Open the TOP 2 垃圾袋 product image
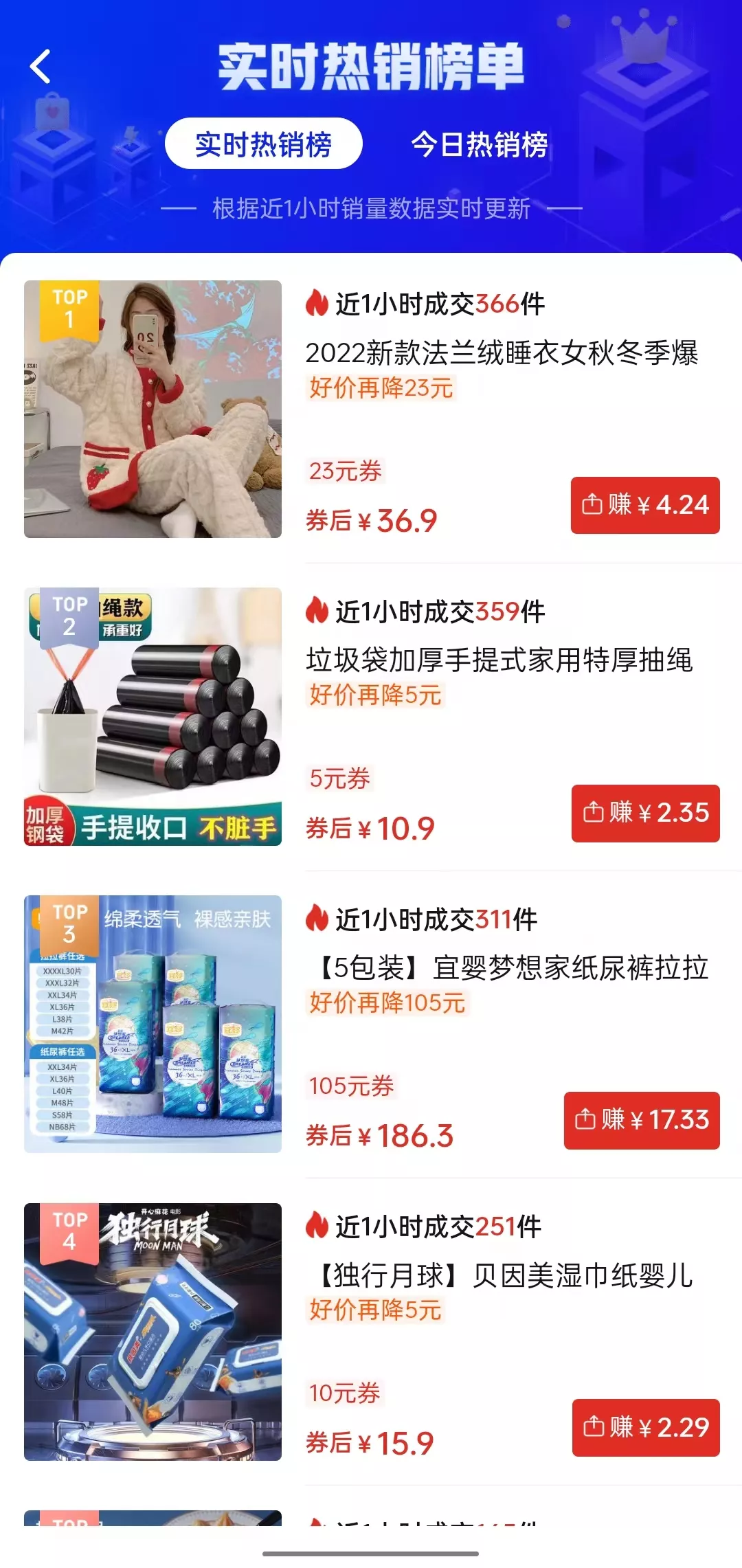Viewport: 742px width, 1568px height. [153, 716]
